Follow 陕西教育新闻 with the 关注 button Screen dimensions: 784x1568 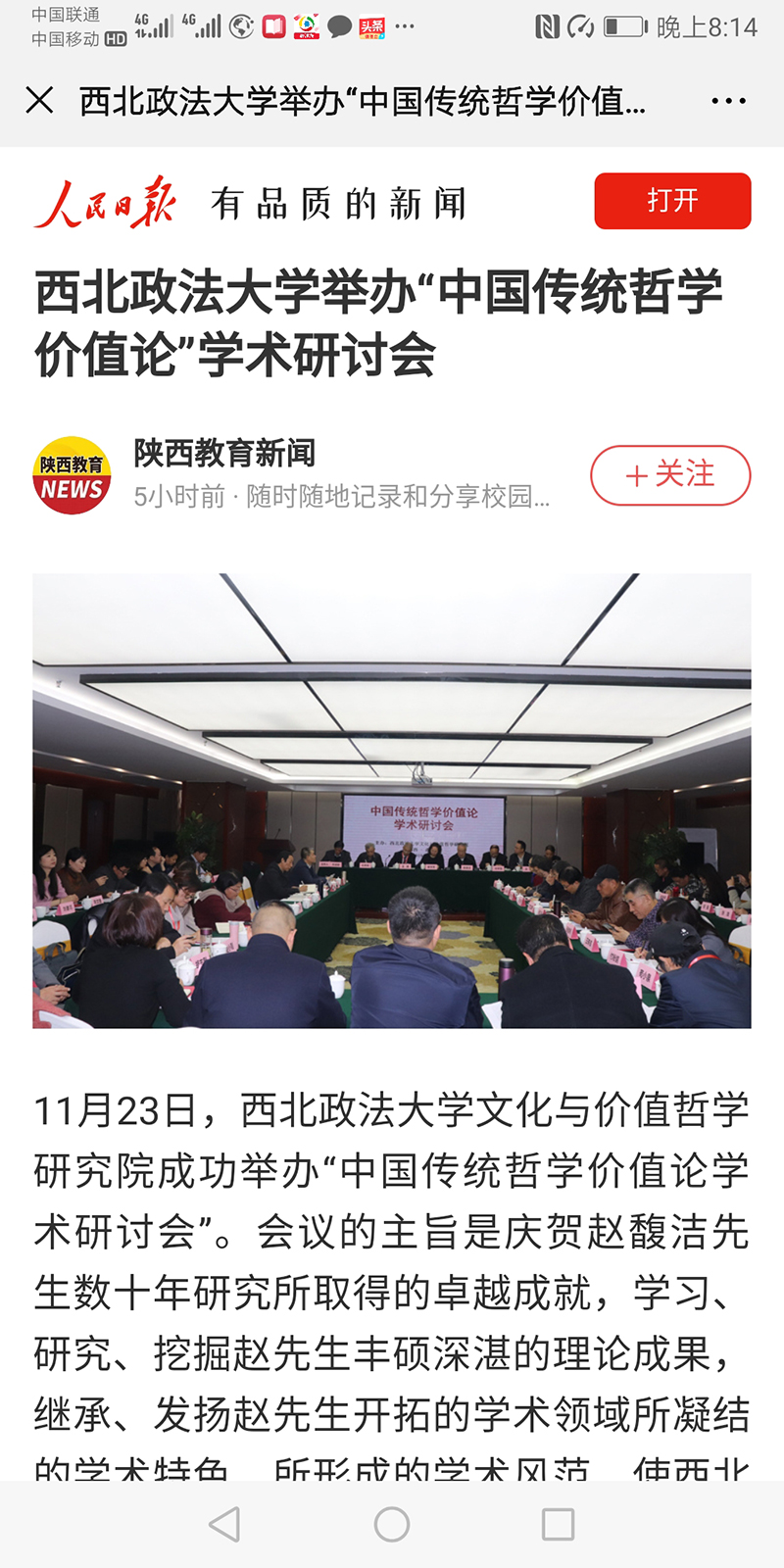(x=670, y=475)
